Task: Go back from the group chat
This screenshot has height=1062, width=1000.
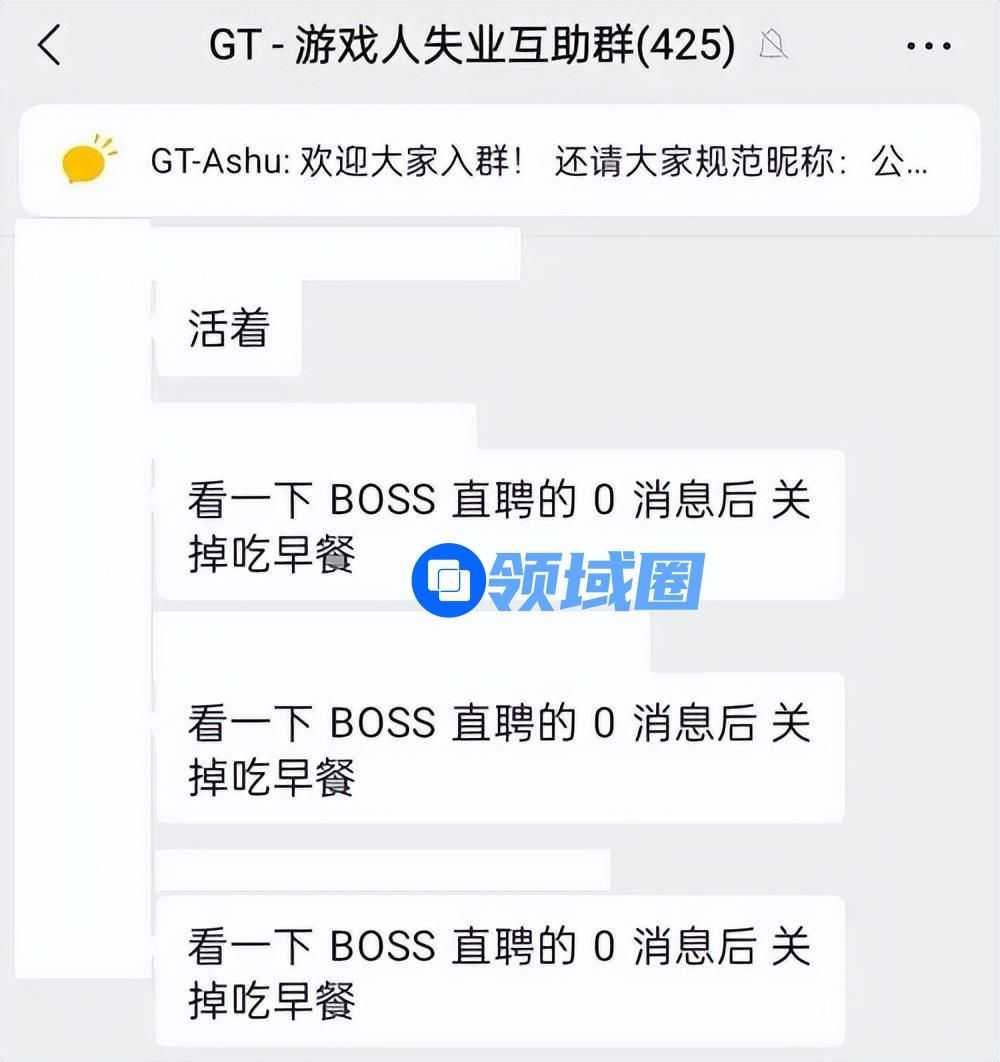Action: [50, 45]
